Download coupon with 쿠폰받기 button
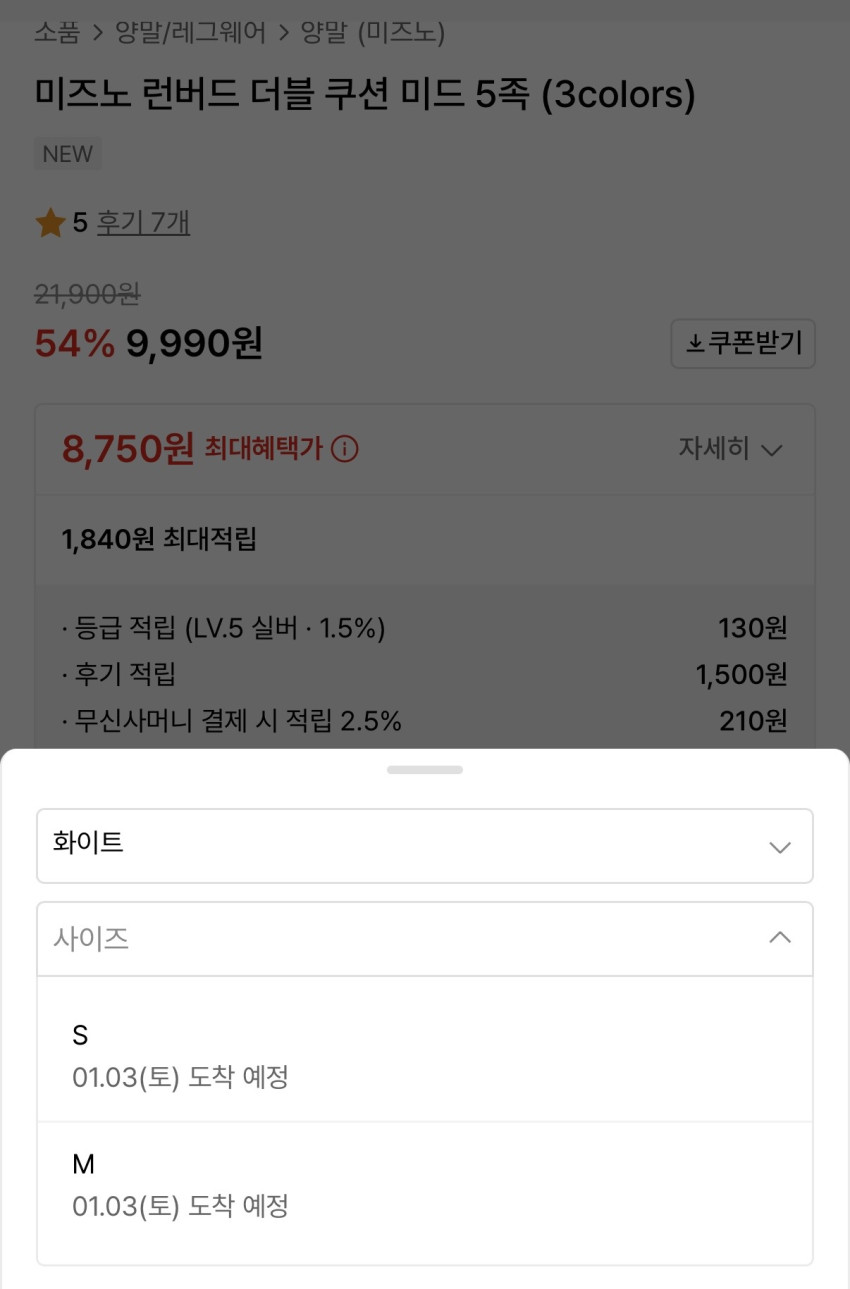The height and width of the screenshot is (1289, 850). pyautogui.click(x=743, y=344)
